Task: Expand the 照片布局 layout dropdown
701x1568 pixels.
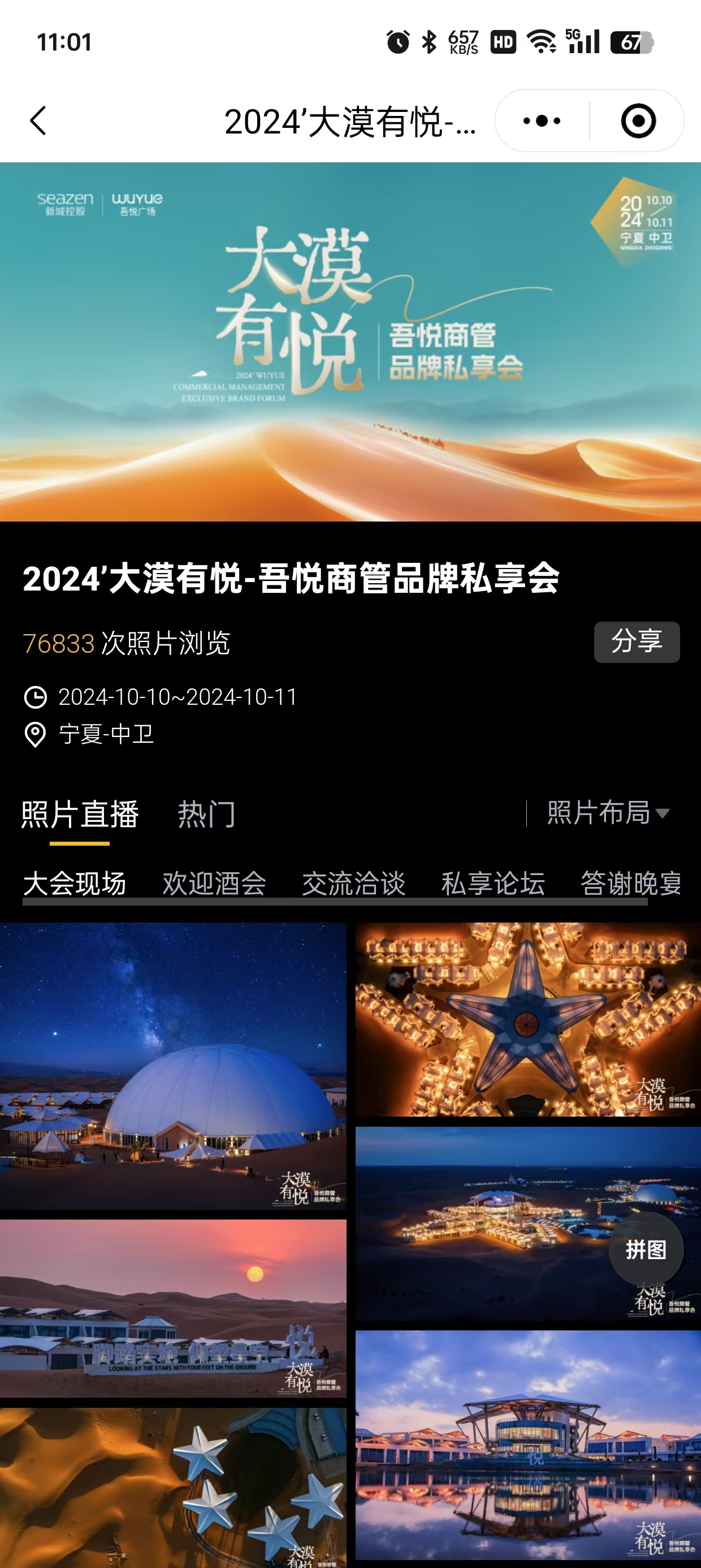Action: pos(608,813)
